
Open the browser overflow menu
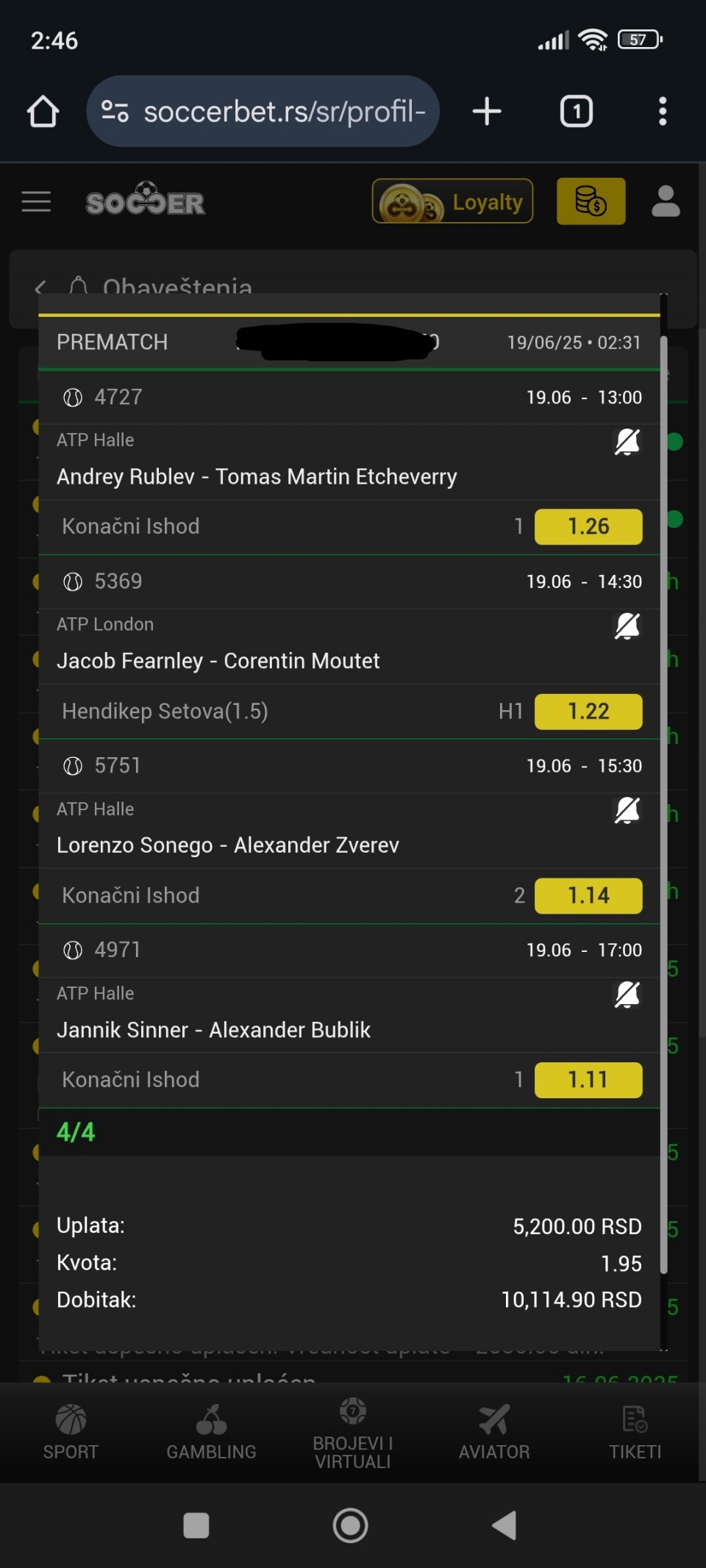pos(663,112)
